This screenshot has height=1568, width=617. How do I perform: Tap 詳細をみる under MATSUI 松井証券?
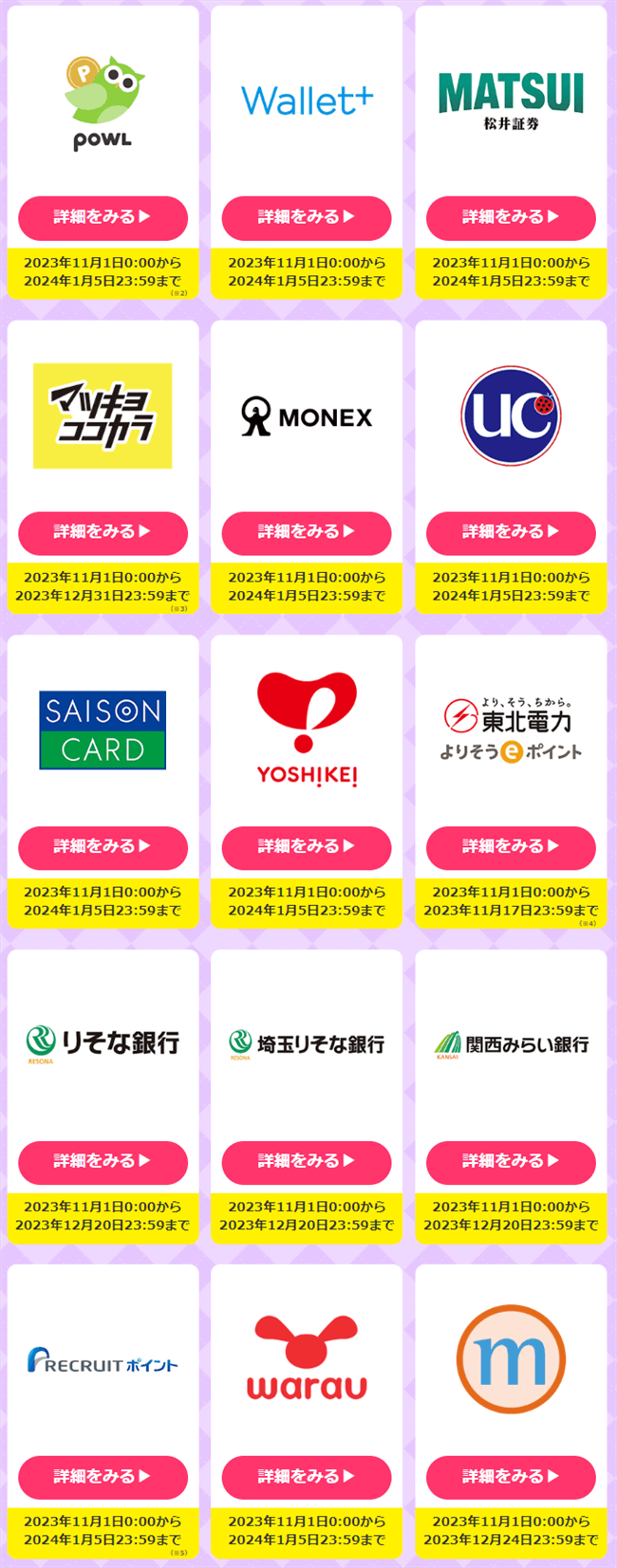[511, 217]
